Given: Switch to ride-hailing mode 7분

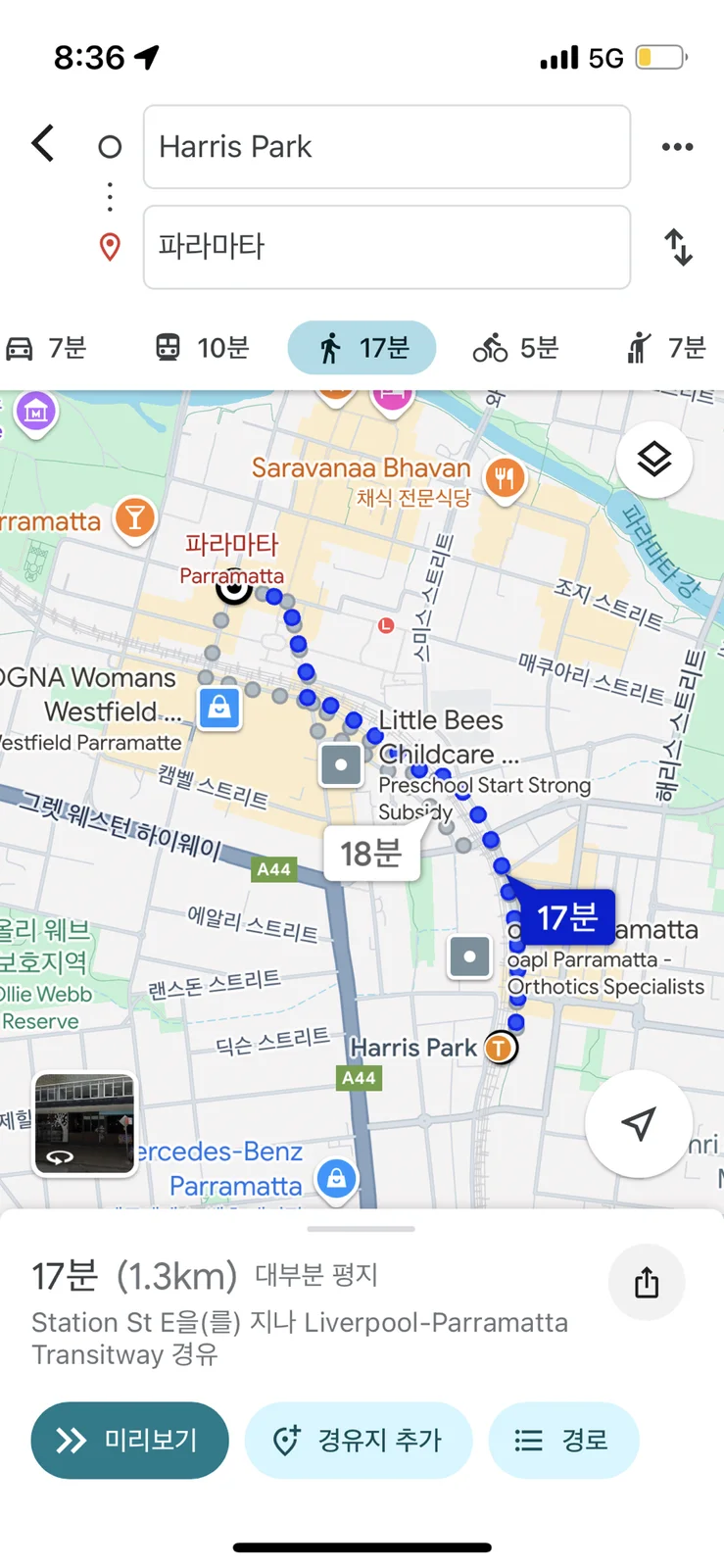Looking at the screenshot, I should tap(666, 348).
